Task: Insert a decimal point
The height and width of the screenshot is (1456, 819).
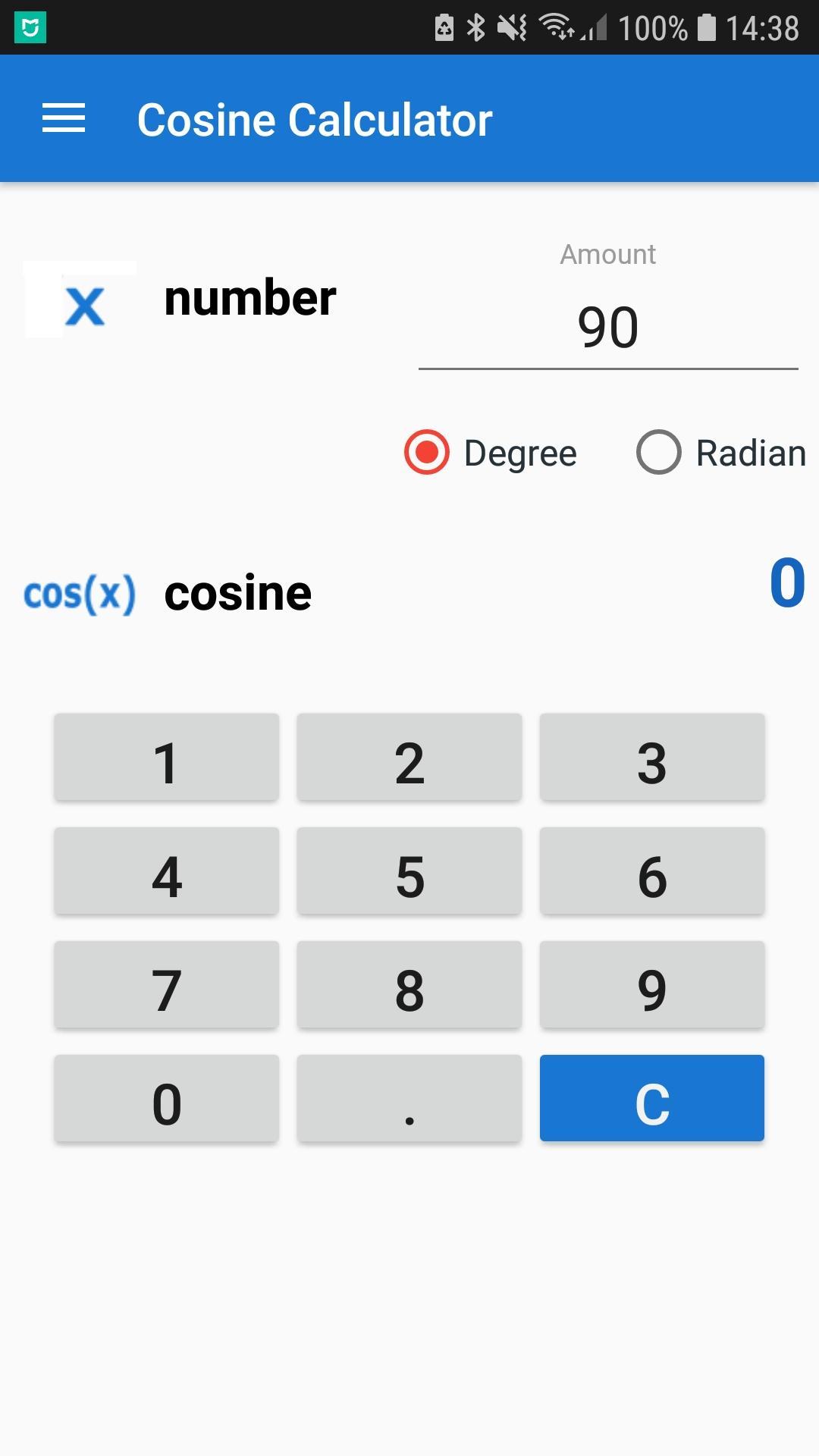Action: 409,1098
